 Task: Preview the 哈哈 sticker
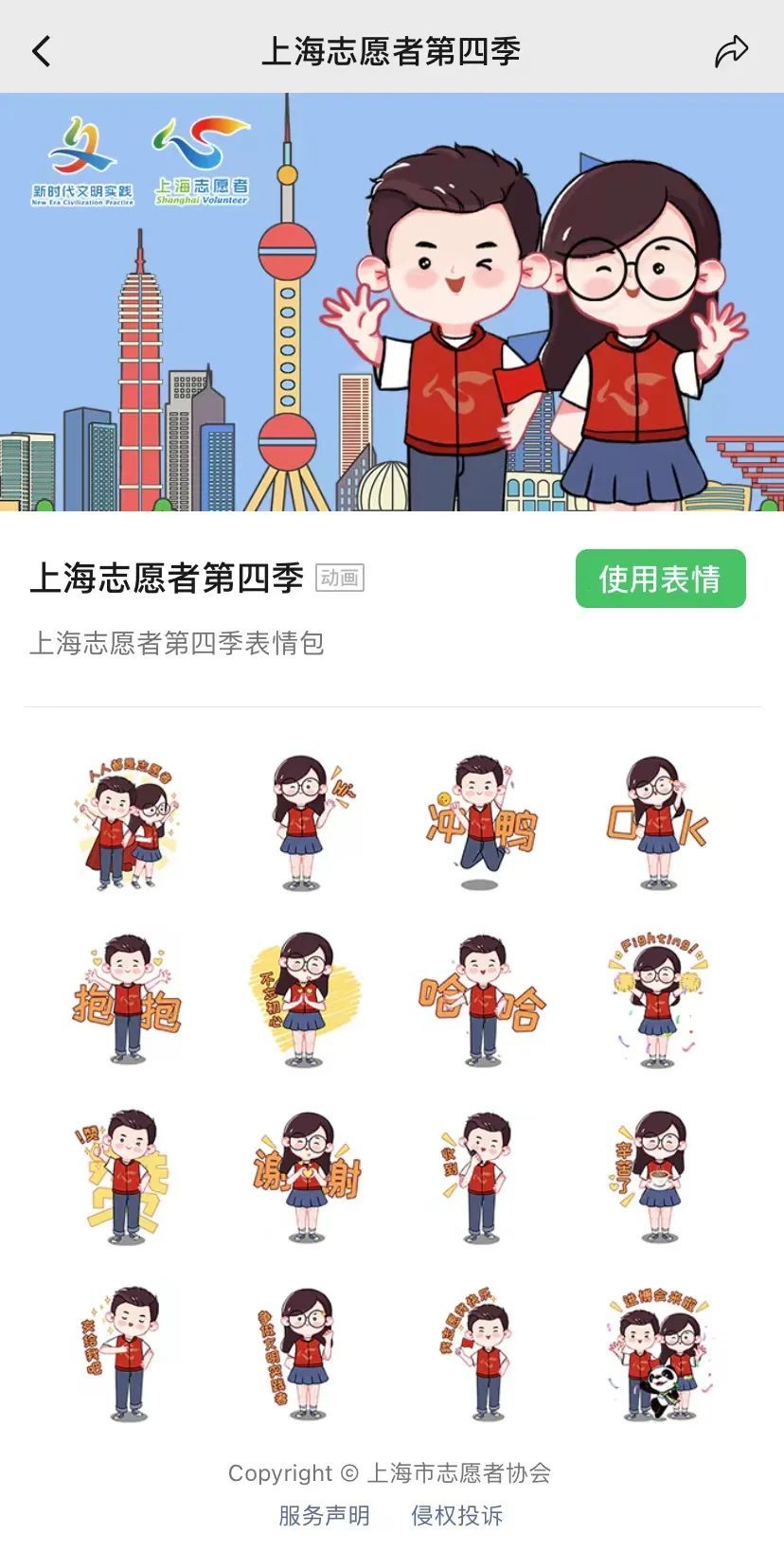point(481,1000)
